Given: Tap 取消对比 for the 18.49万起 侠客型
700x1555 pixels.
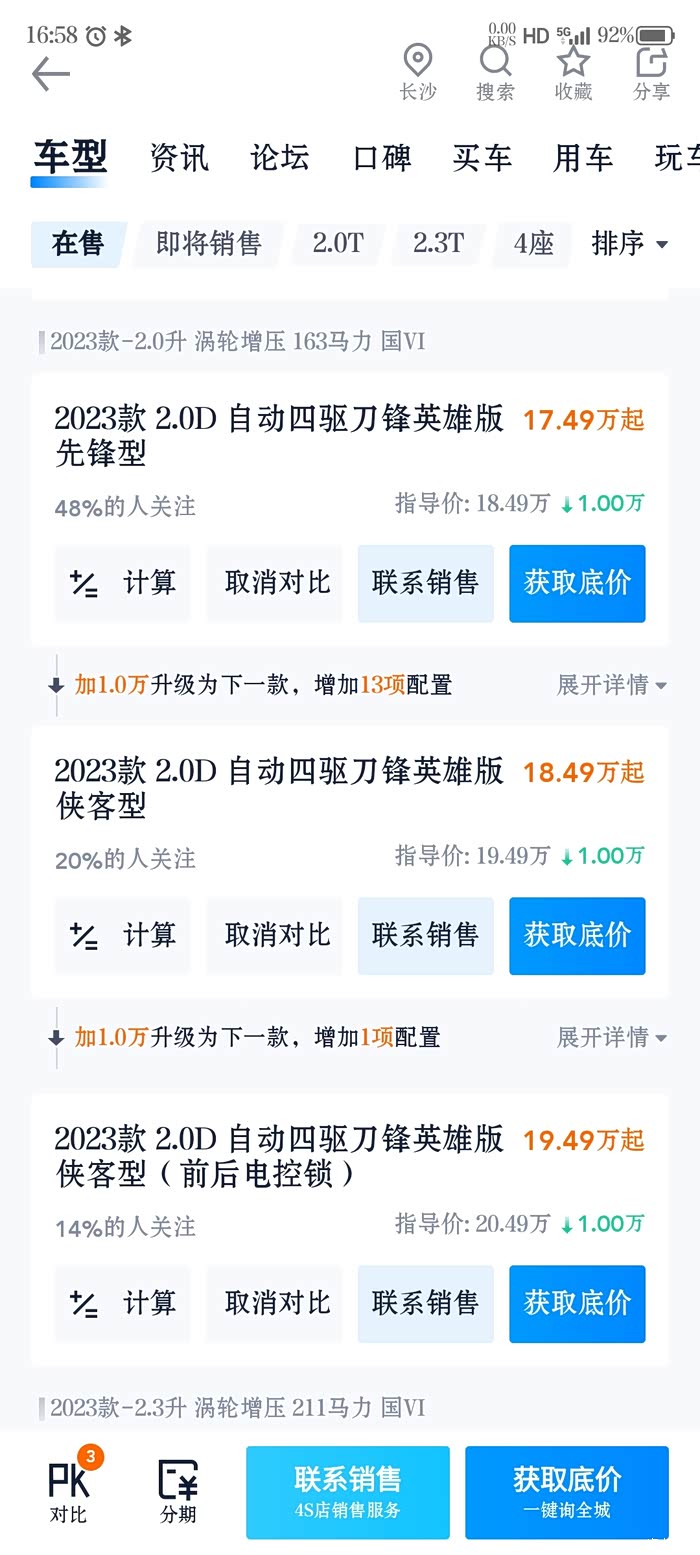Looking at the screenshot, I should (275, 935).
